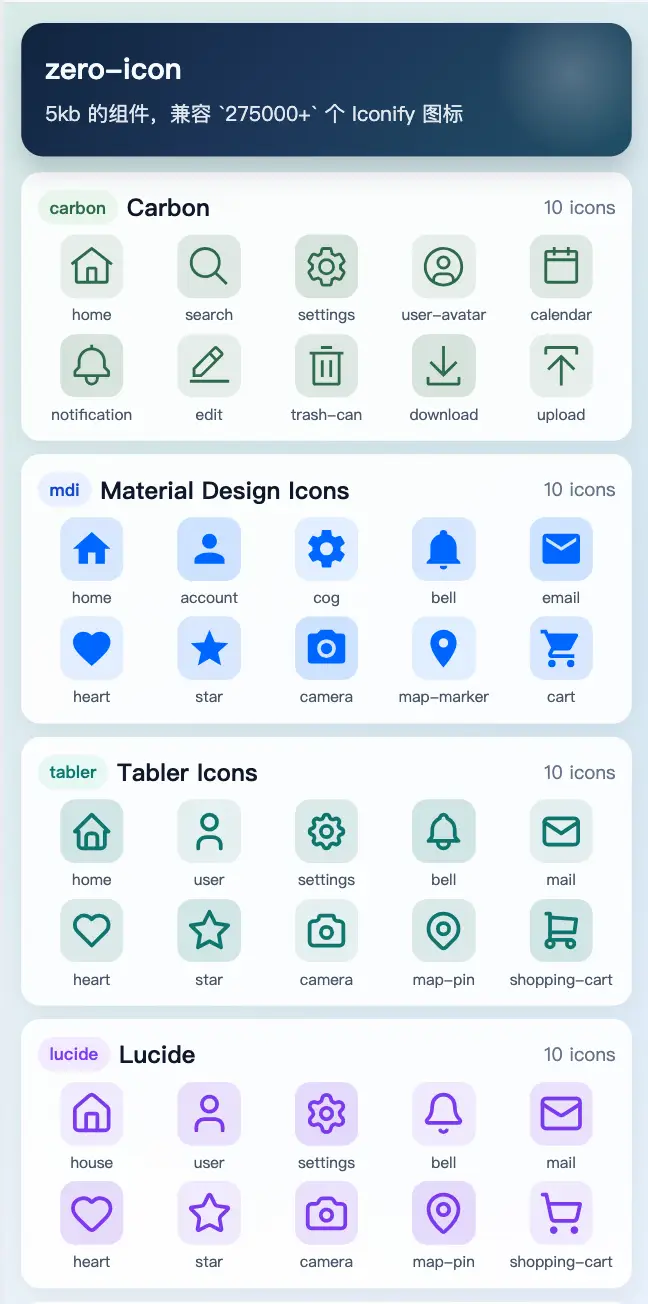Choose the Tabler Icons home tile
Image resolution: width=648 pixels, height=1304 pixels.
click(92, 831)
